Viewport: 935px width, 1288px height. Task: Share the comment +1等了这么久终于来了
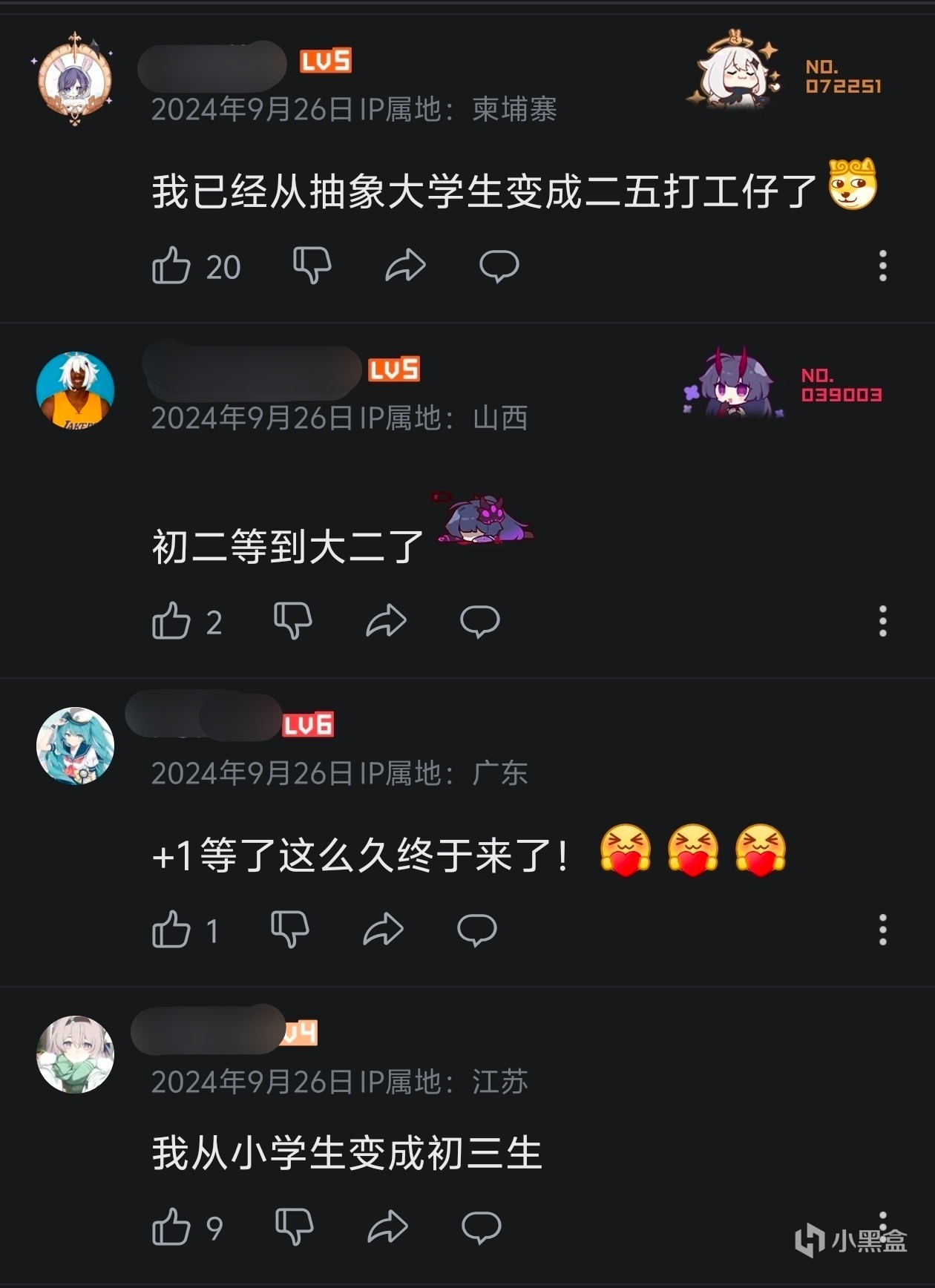383,930
